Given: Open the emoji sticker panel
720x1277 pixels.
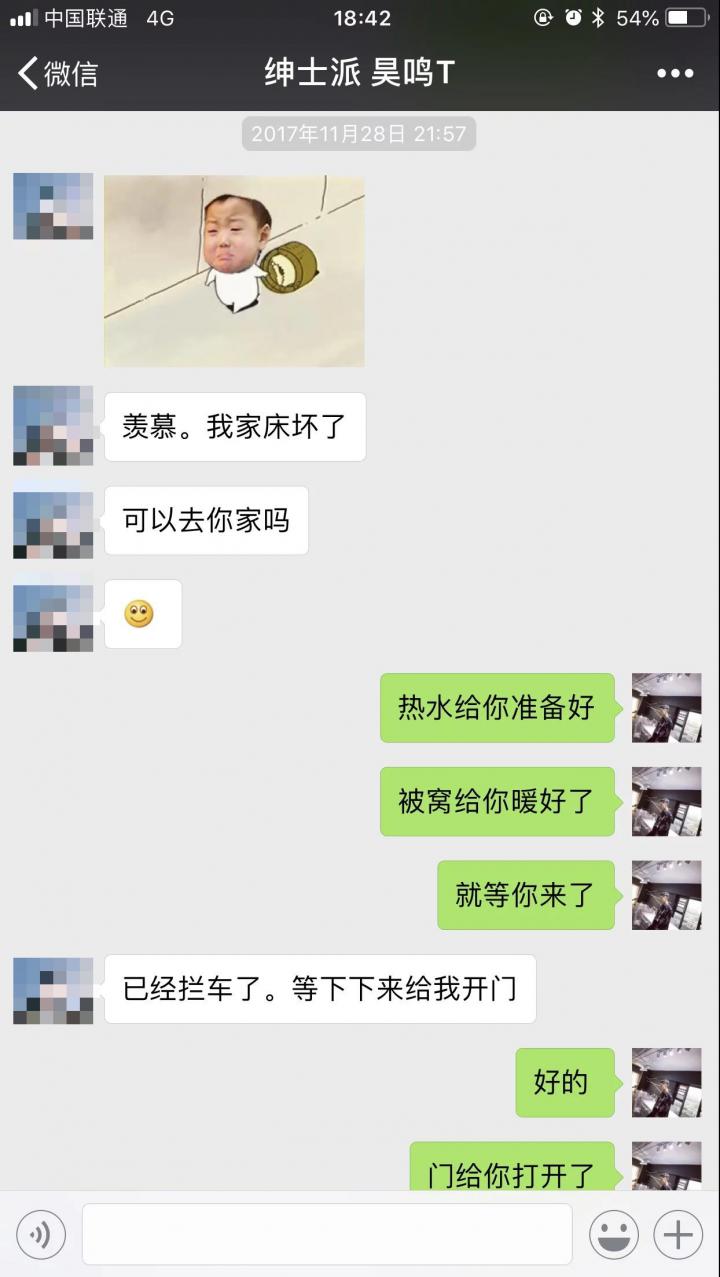Looking at the screenshot, I should (614, 1235).
